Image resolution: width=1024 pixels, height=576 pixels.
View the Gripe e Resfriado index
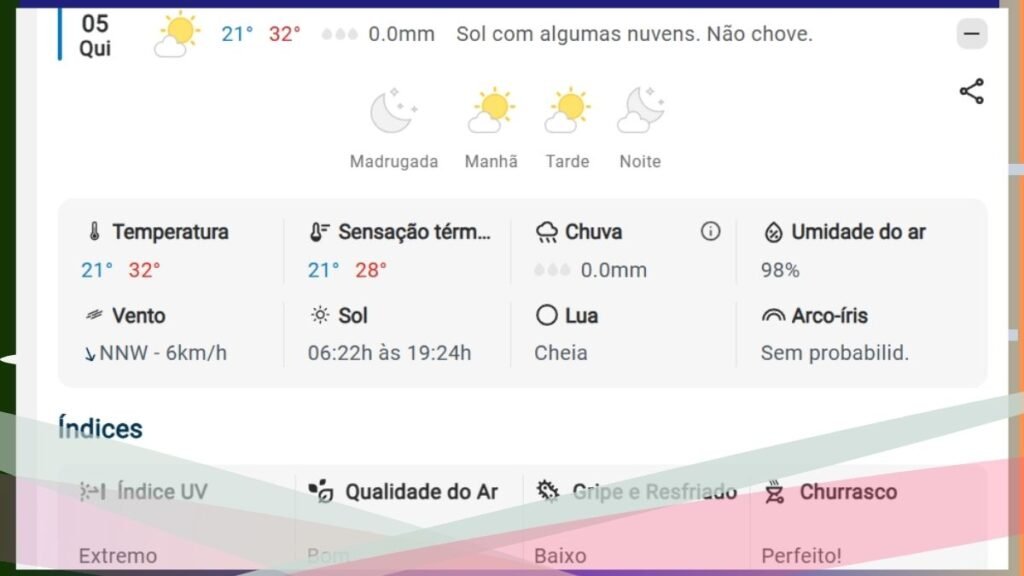(x=636, y=520)
